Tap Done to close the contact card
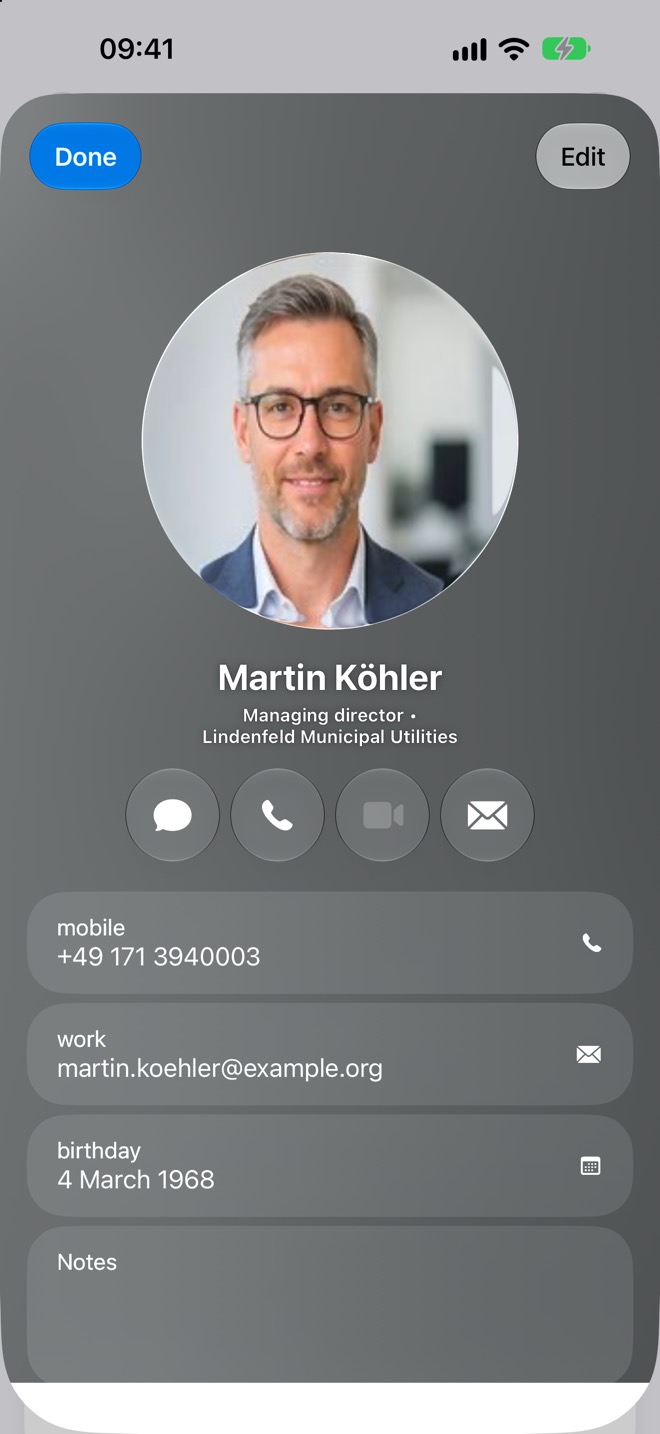The height and width of the screenshot is (1434, 660). [85, 157]
